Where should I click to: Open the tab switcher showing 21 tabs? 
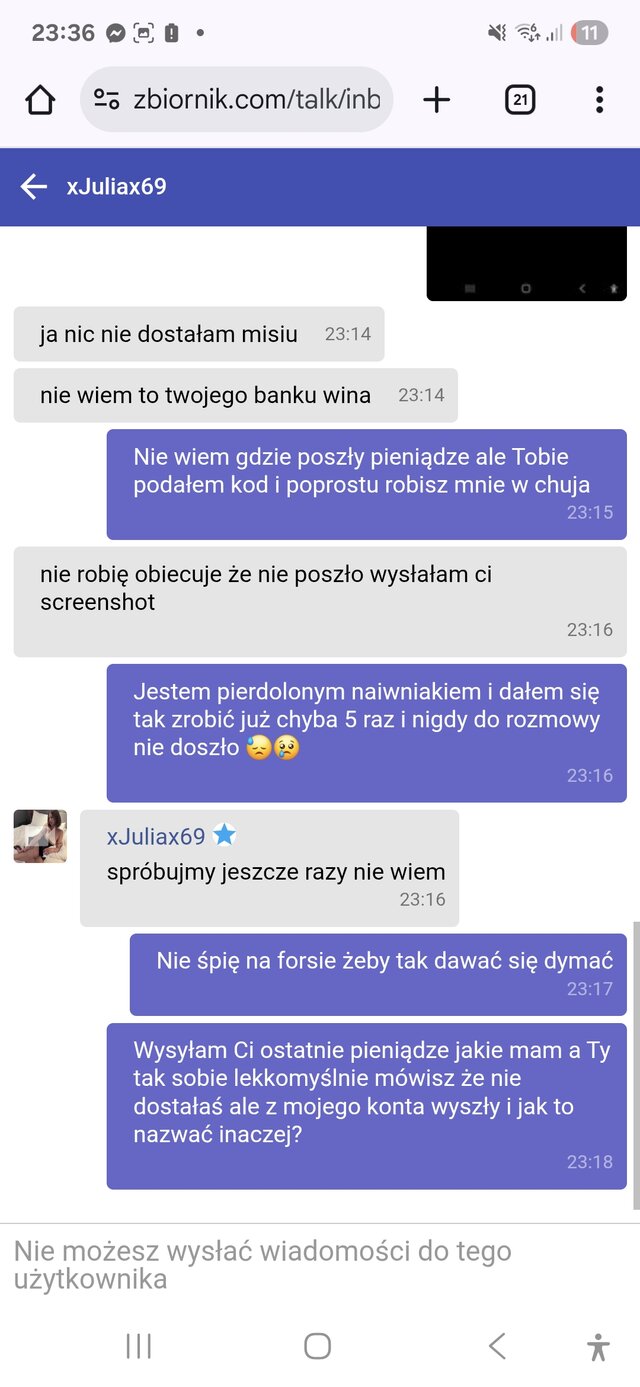[x=520, y=100]
